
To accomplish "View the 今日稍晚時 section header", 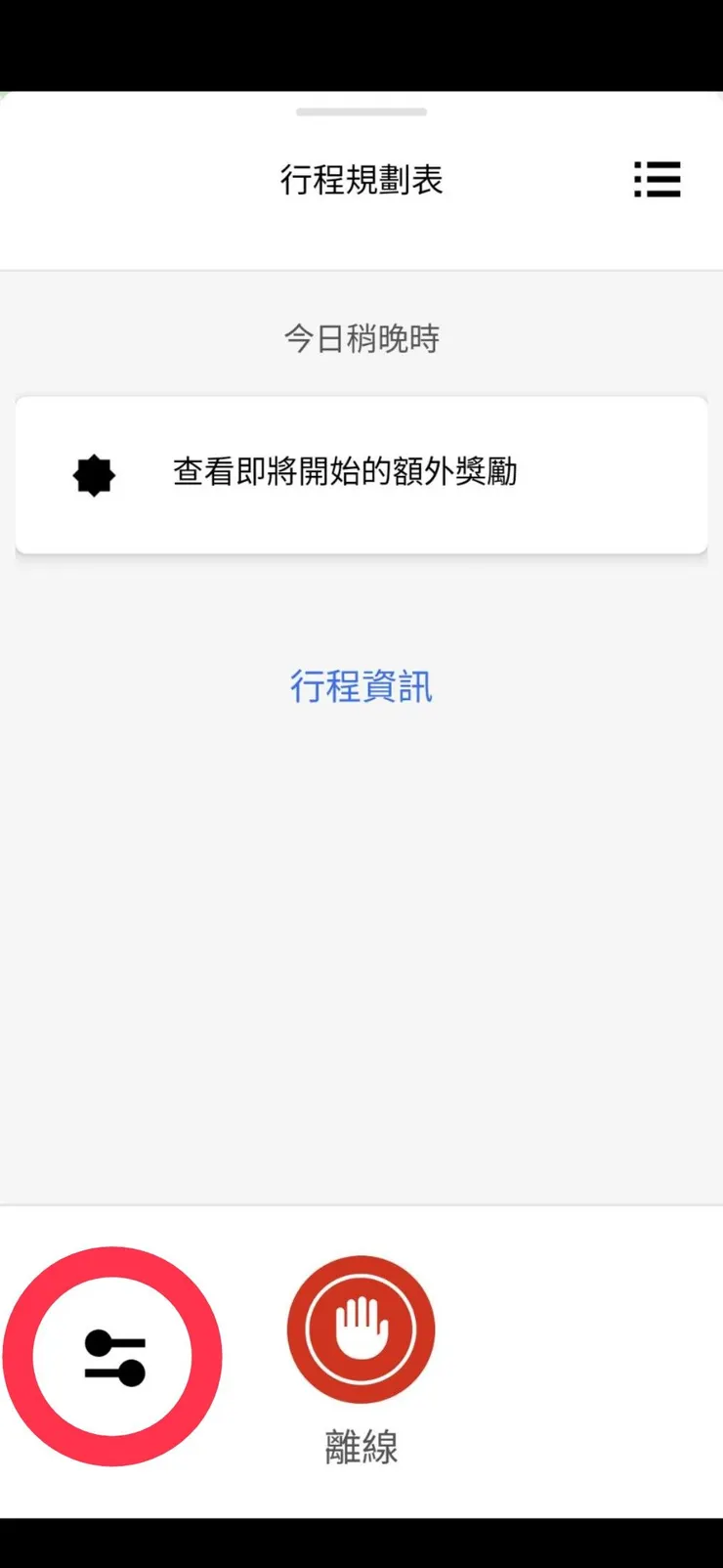I will coord(361,337).
